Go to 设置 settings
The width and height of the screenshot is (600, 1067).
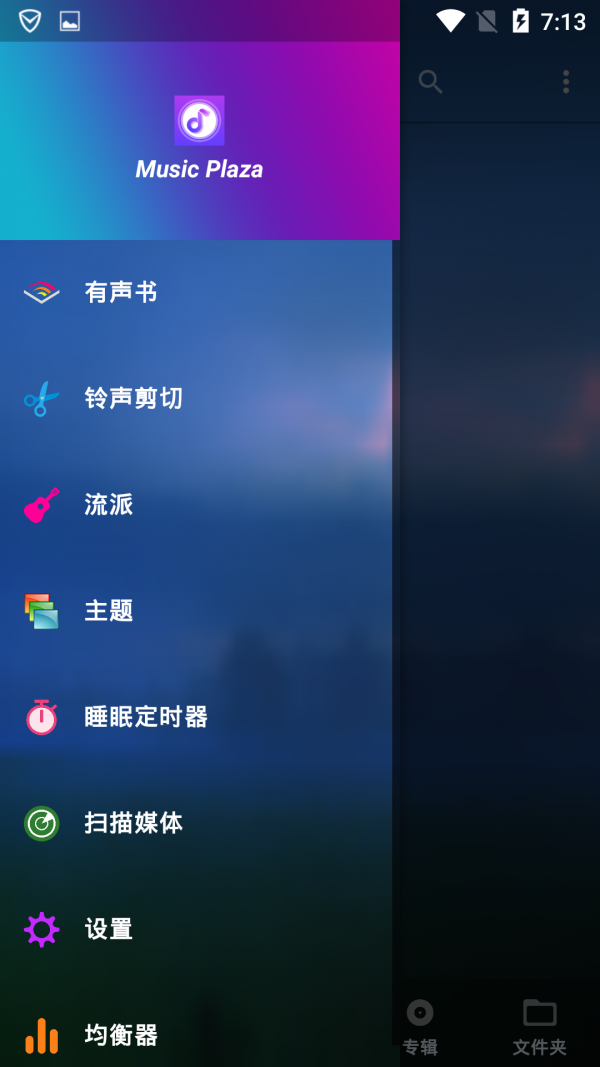click(108, 928)
